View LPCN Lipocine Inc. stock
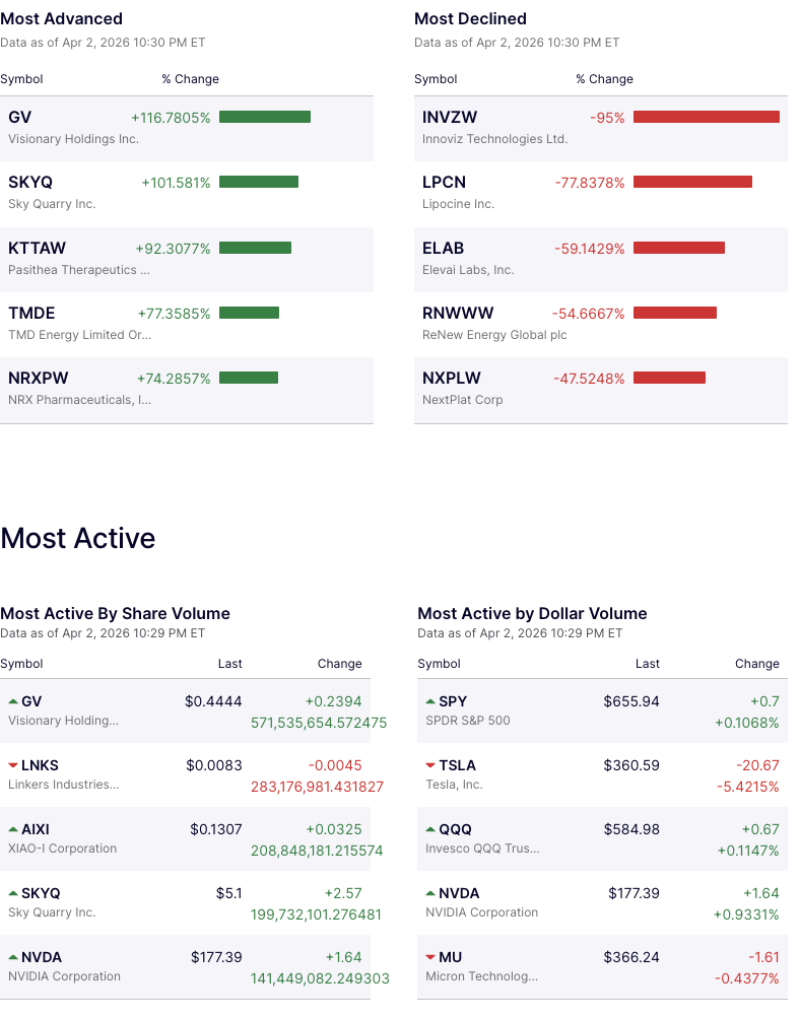The height and width of the screenshot is (1017, 800). (444, 182)
